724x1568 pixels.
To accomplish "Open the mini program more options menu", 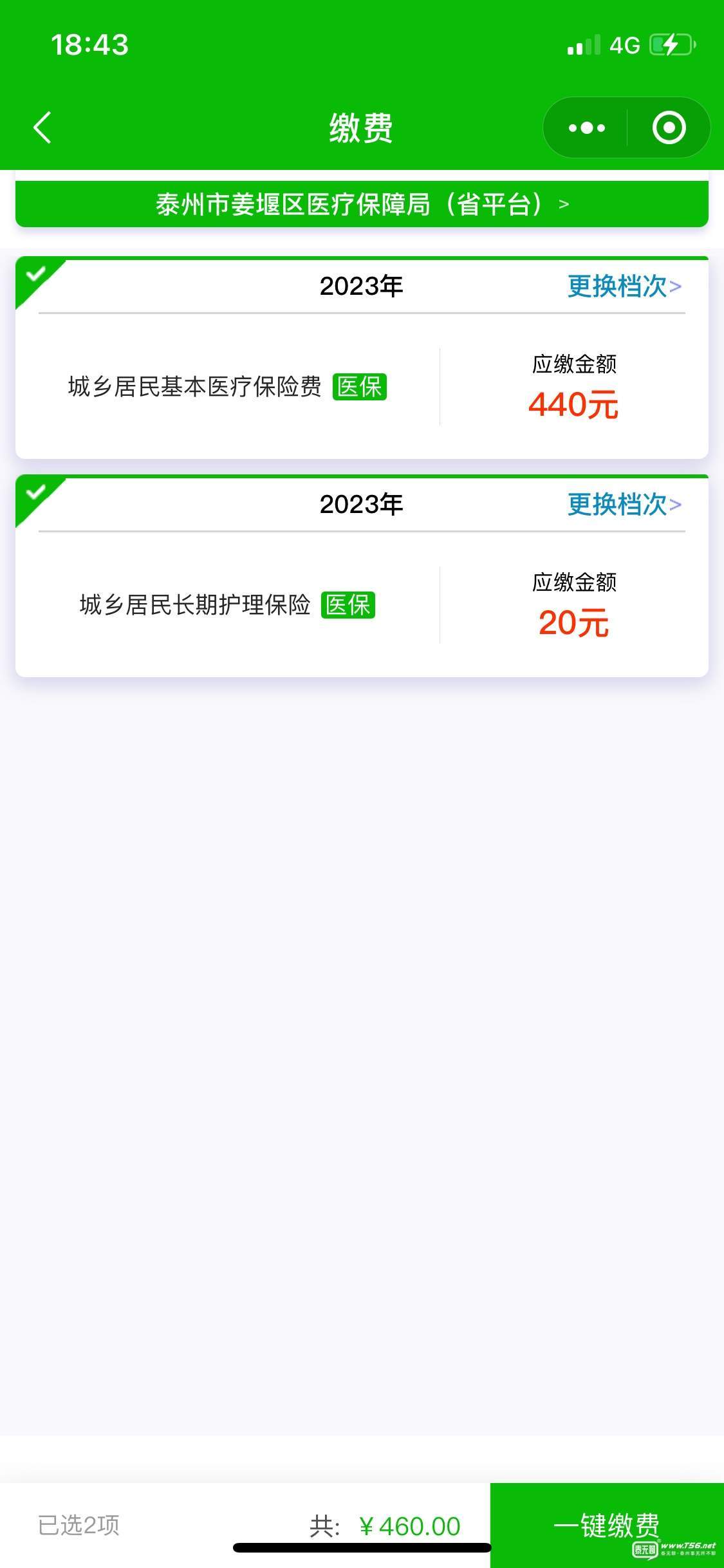I will [x=586, y=128].
